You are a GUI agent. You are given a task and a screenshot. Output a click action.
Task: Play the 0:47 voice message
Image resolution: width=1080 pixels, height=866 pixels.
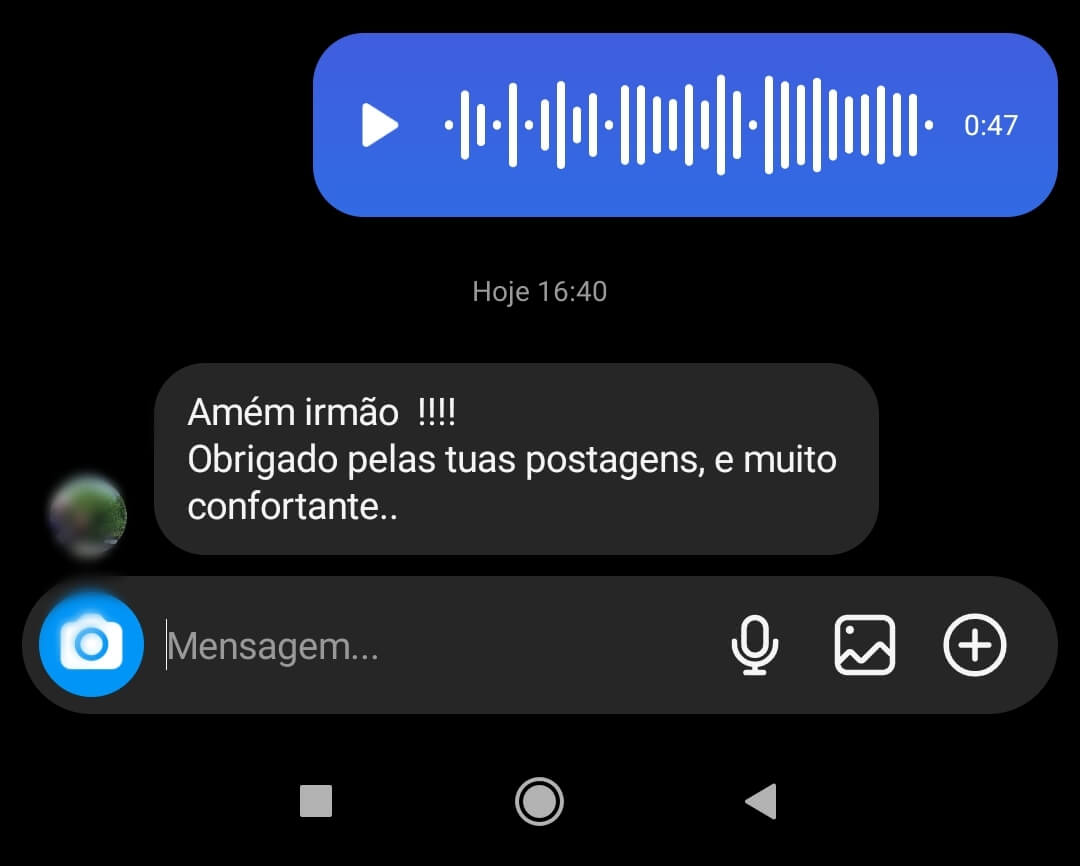coord(379,126)
